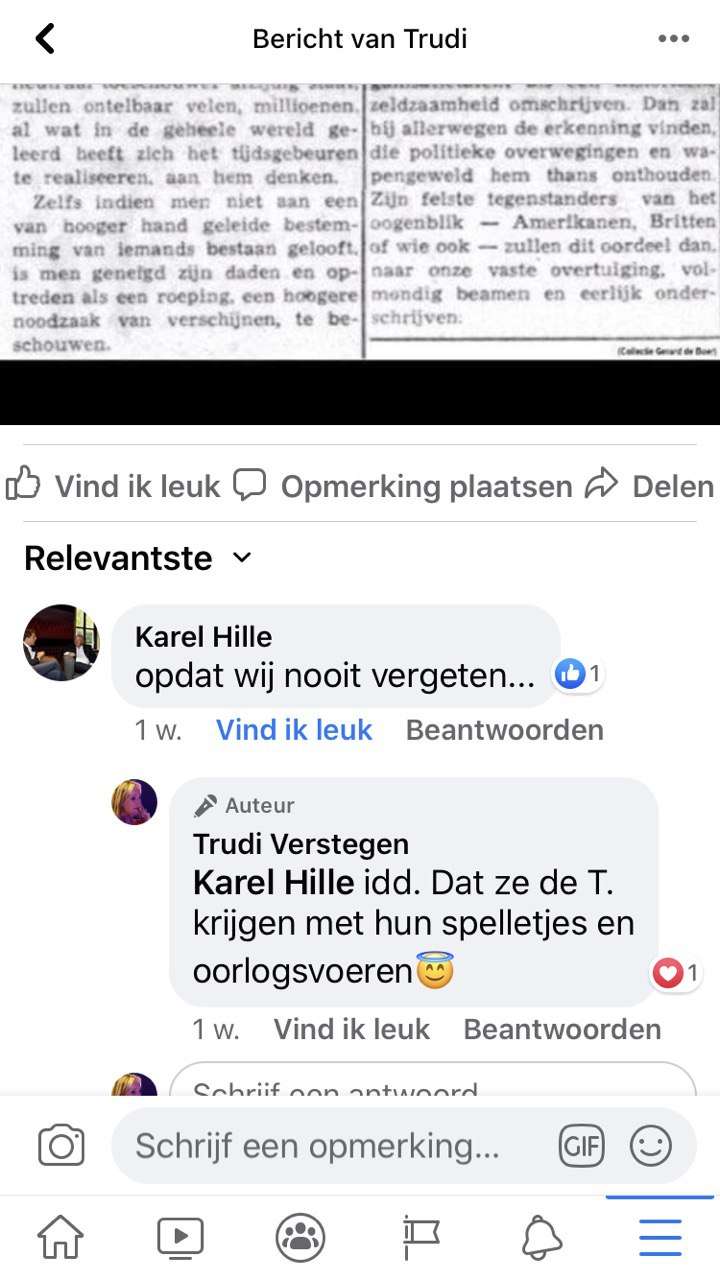Pick a GIF for the comment
The image size is (720, 1280).
(582, 1145)
